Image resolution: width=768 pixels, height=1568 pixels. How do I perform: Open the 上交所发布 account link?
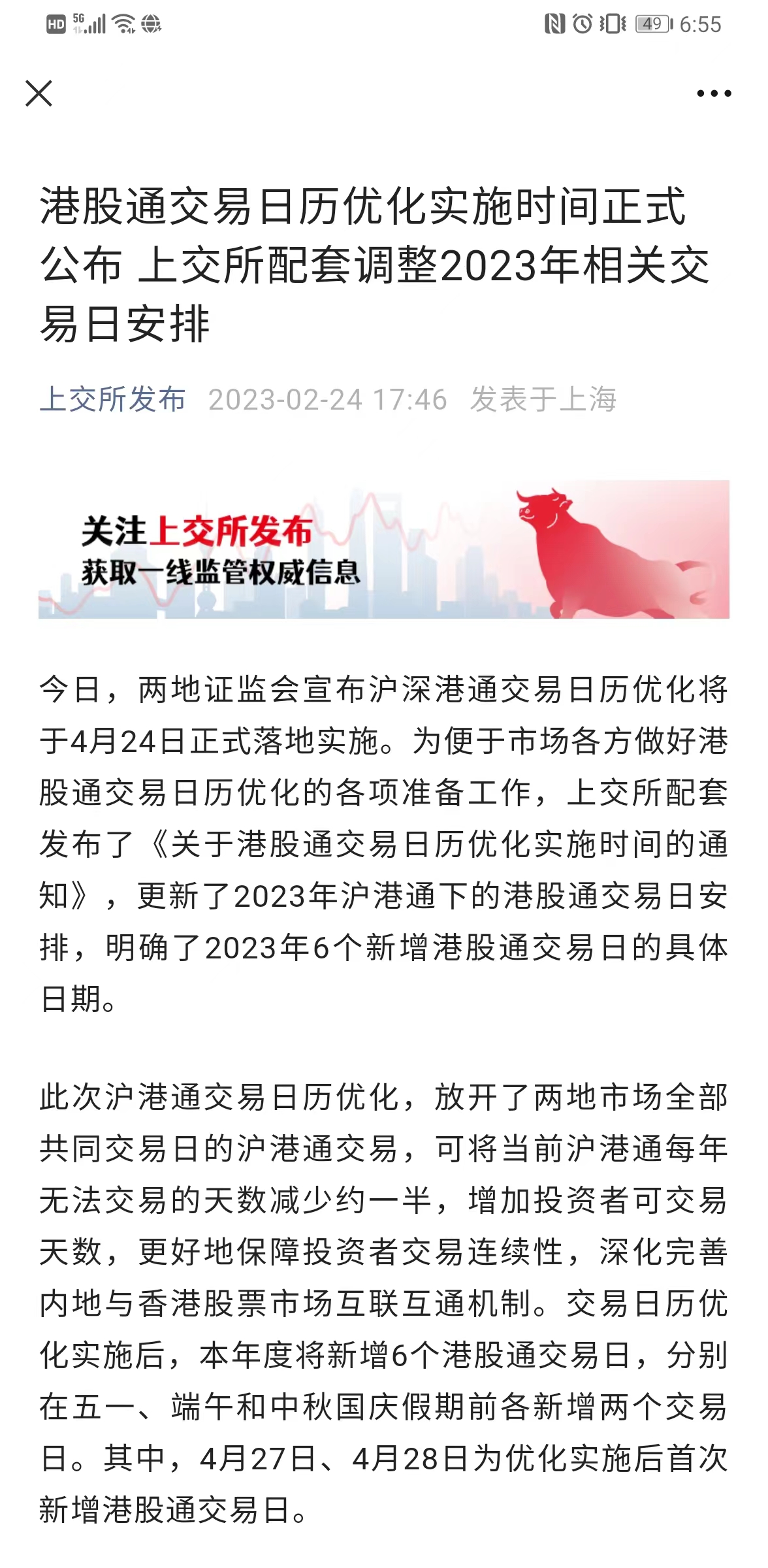113,399
